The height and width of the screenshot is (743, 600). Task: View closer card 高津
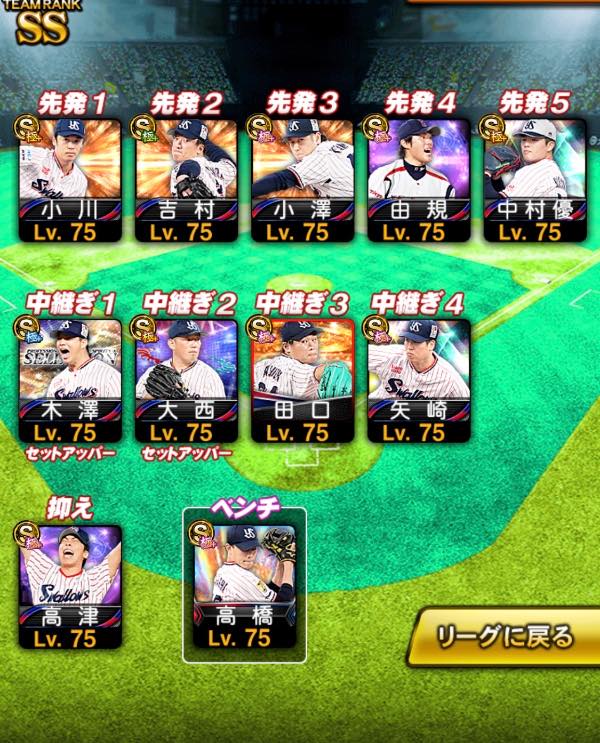coord(70,587)
